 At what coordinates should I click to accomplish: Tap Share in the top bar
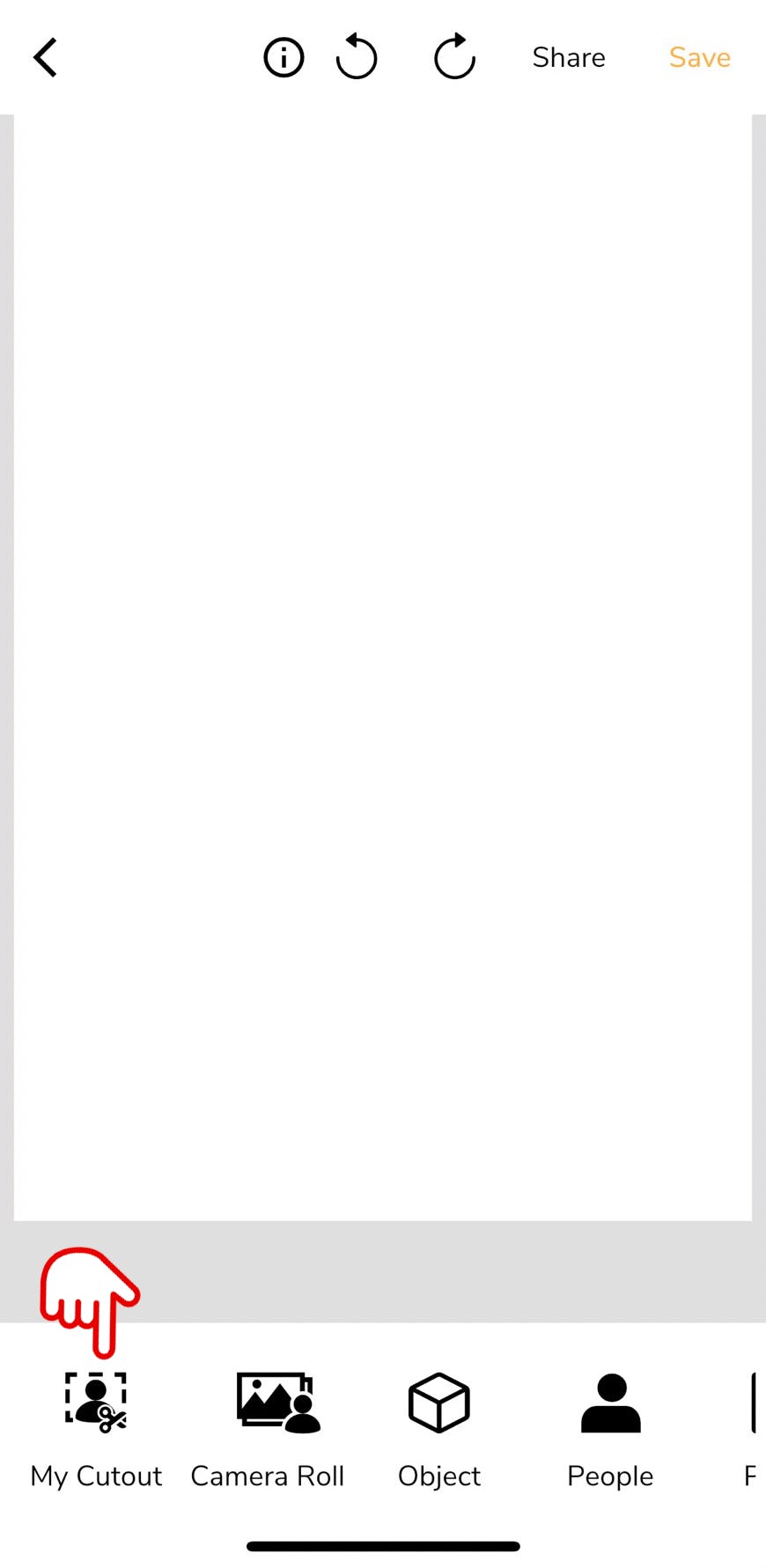coord(569,58)
